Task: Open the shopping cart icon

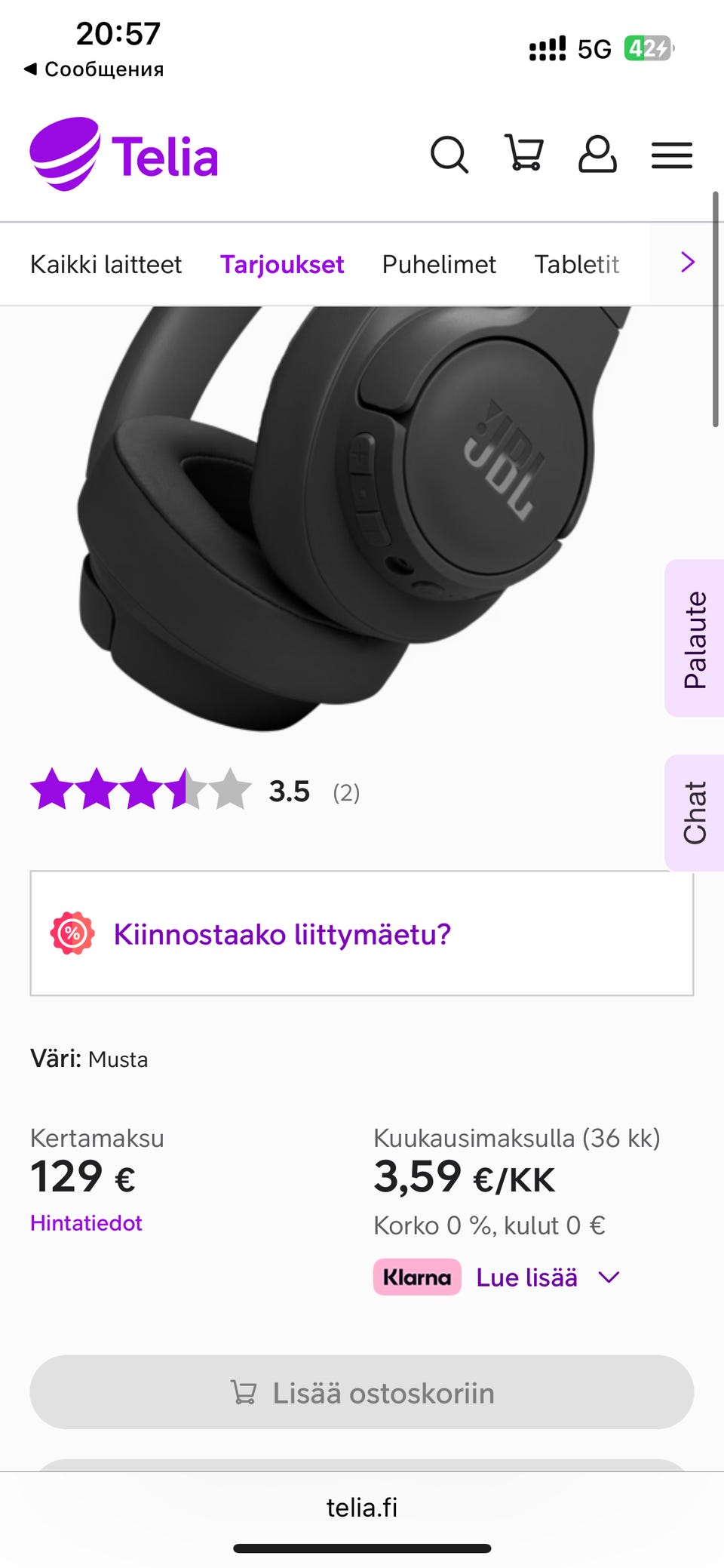Action: pyautogui.click(x=526, y=155)
